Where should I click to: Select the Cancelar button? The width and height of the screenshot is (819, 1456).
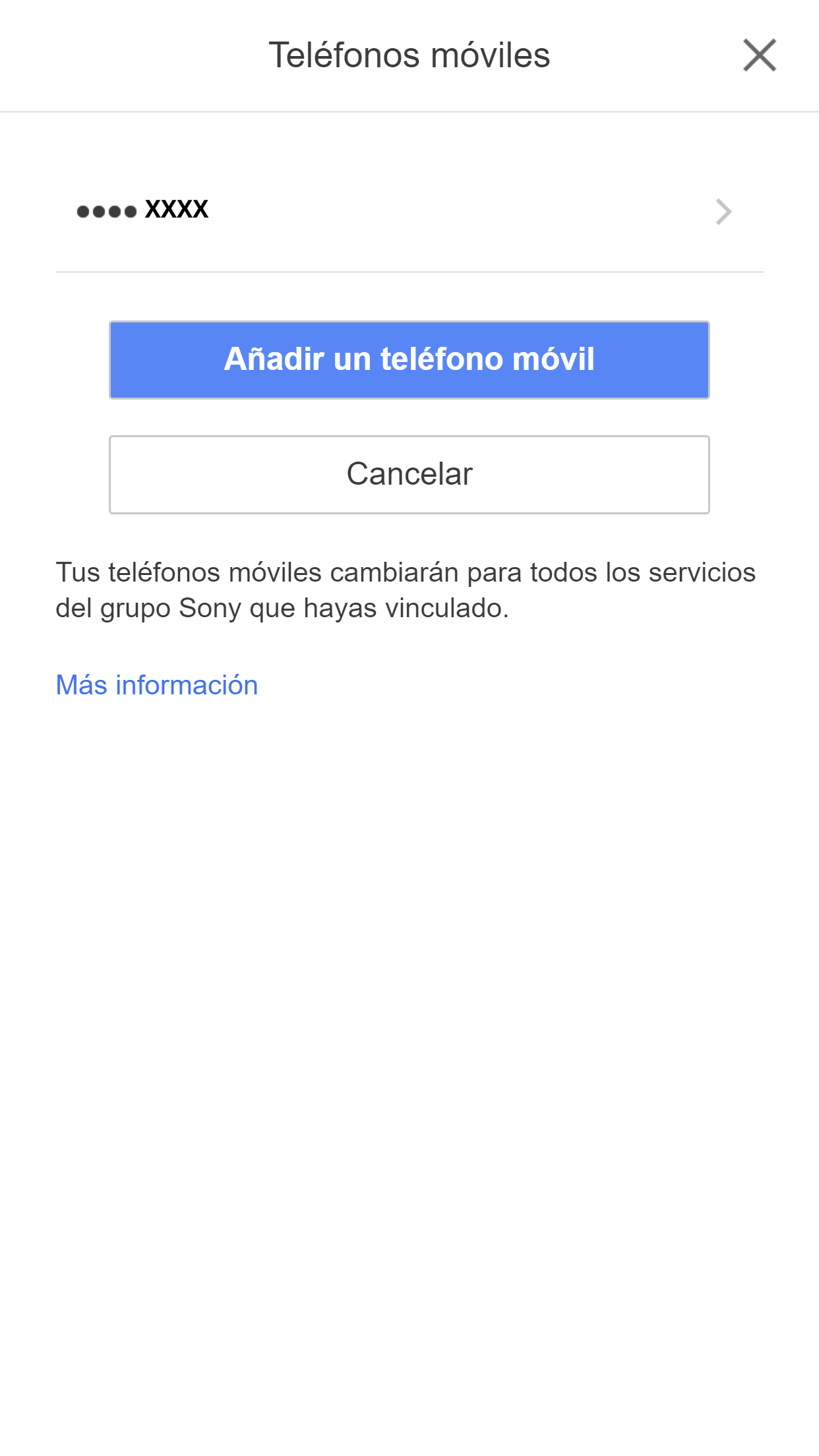tap(409, 474)
